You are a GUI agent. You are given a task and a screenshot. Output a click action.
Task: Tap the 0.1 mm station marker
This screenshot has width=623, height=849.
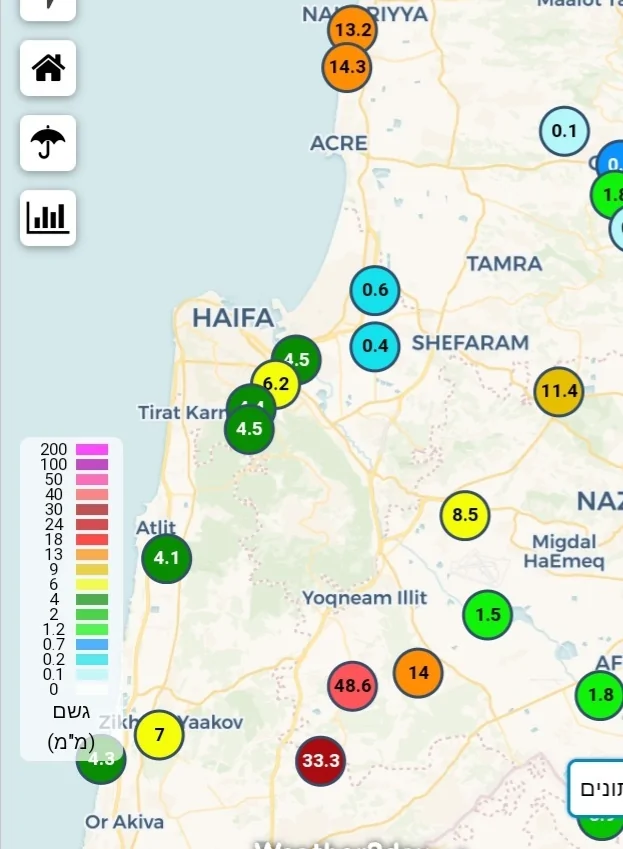point(565,131)
